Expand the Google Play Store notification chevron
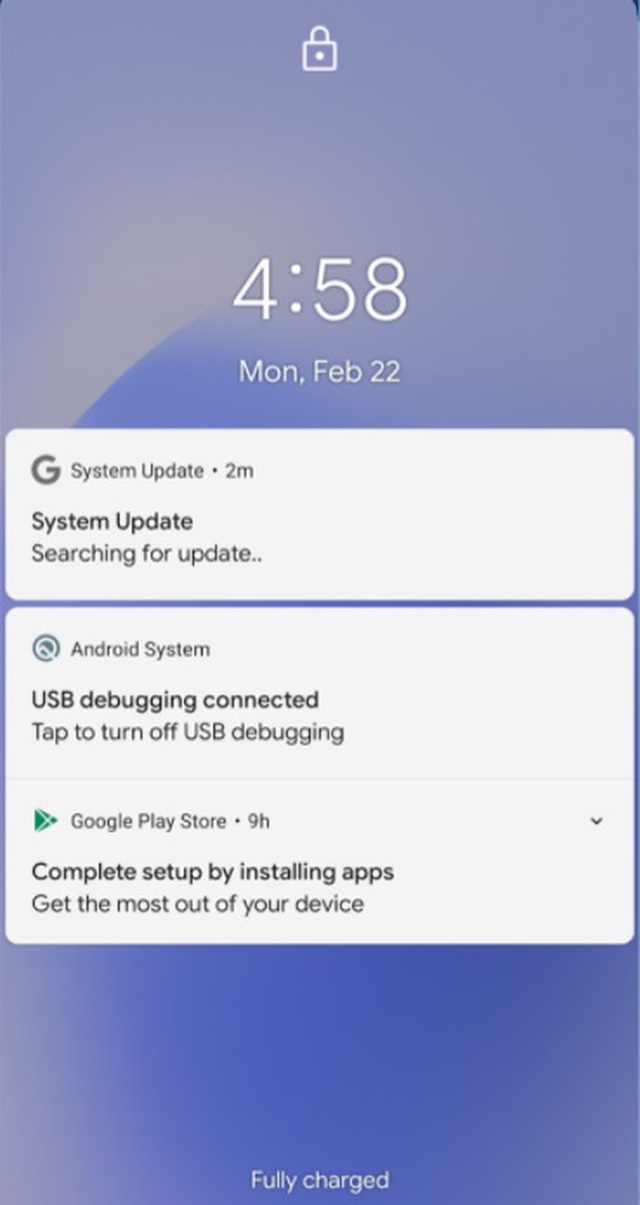This screenshot has width=640, height=1205. point(596,822)
